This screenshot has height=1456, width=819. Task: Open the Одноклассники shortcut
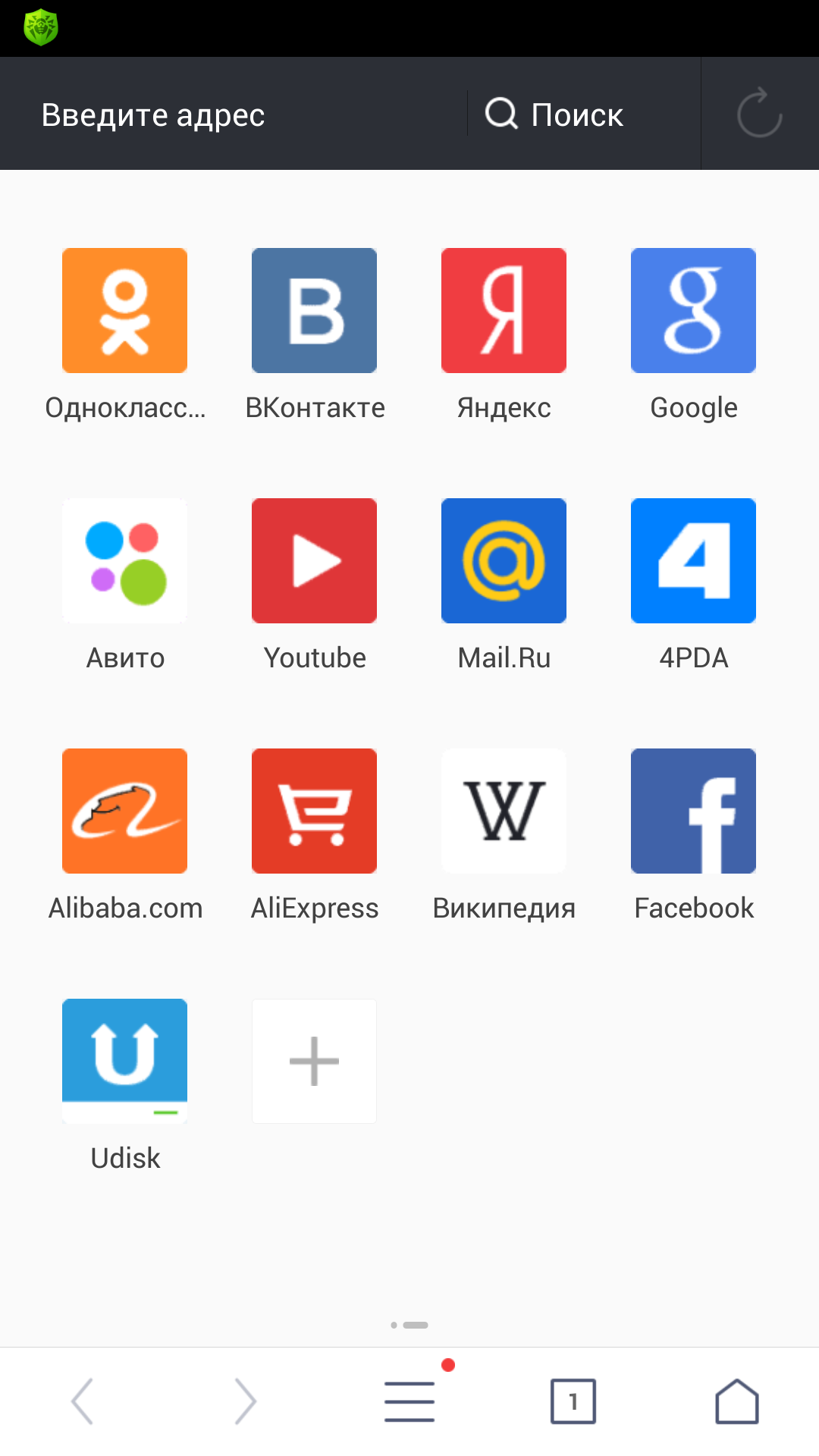[124, 310]
